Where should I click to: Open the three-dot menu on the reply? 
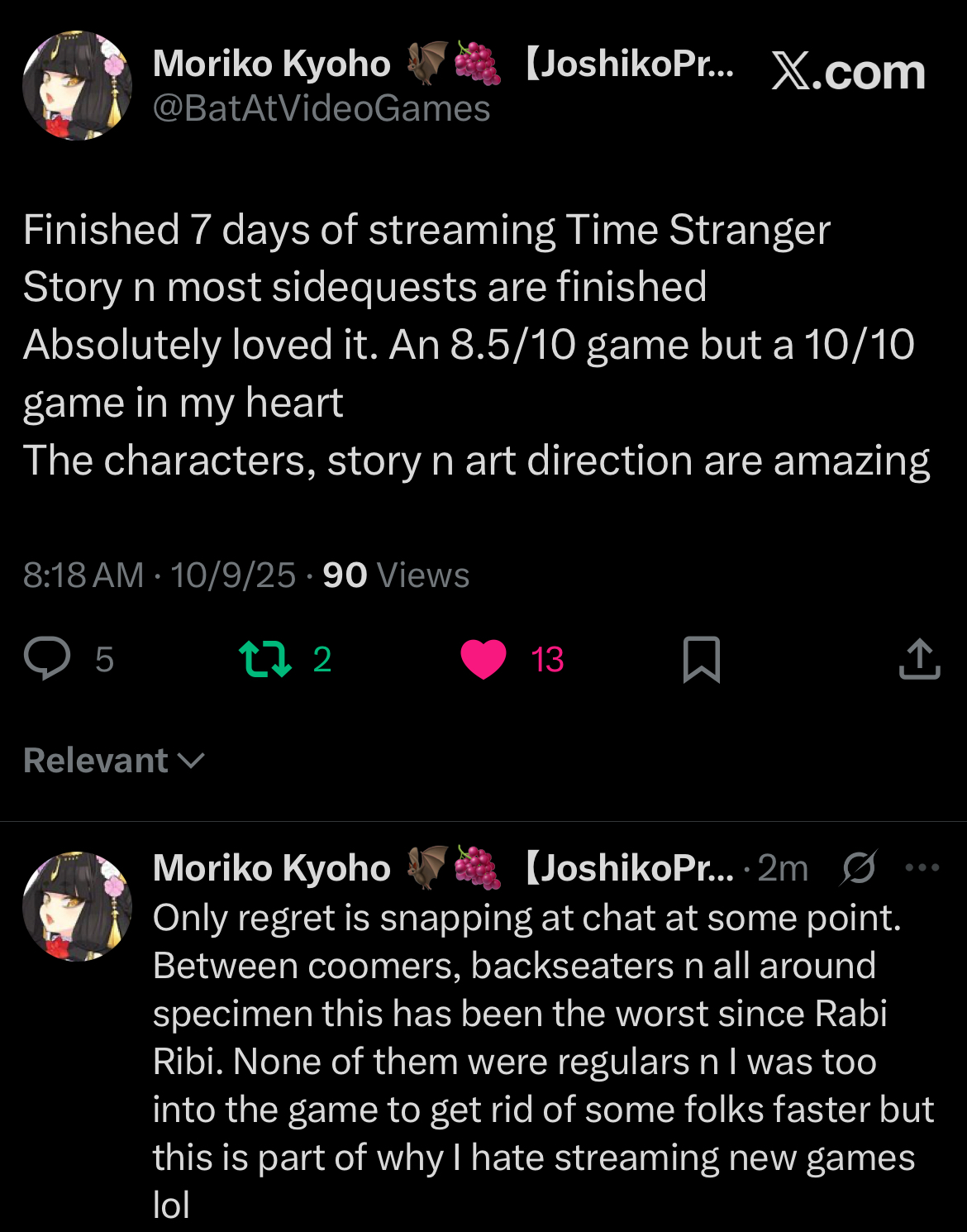(922, 868)
